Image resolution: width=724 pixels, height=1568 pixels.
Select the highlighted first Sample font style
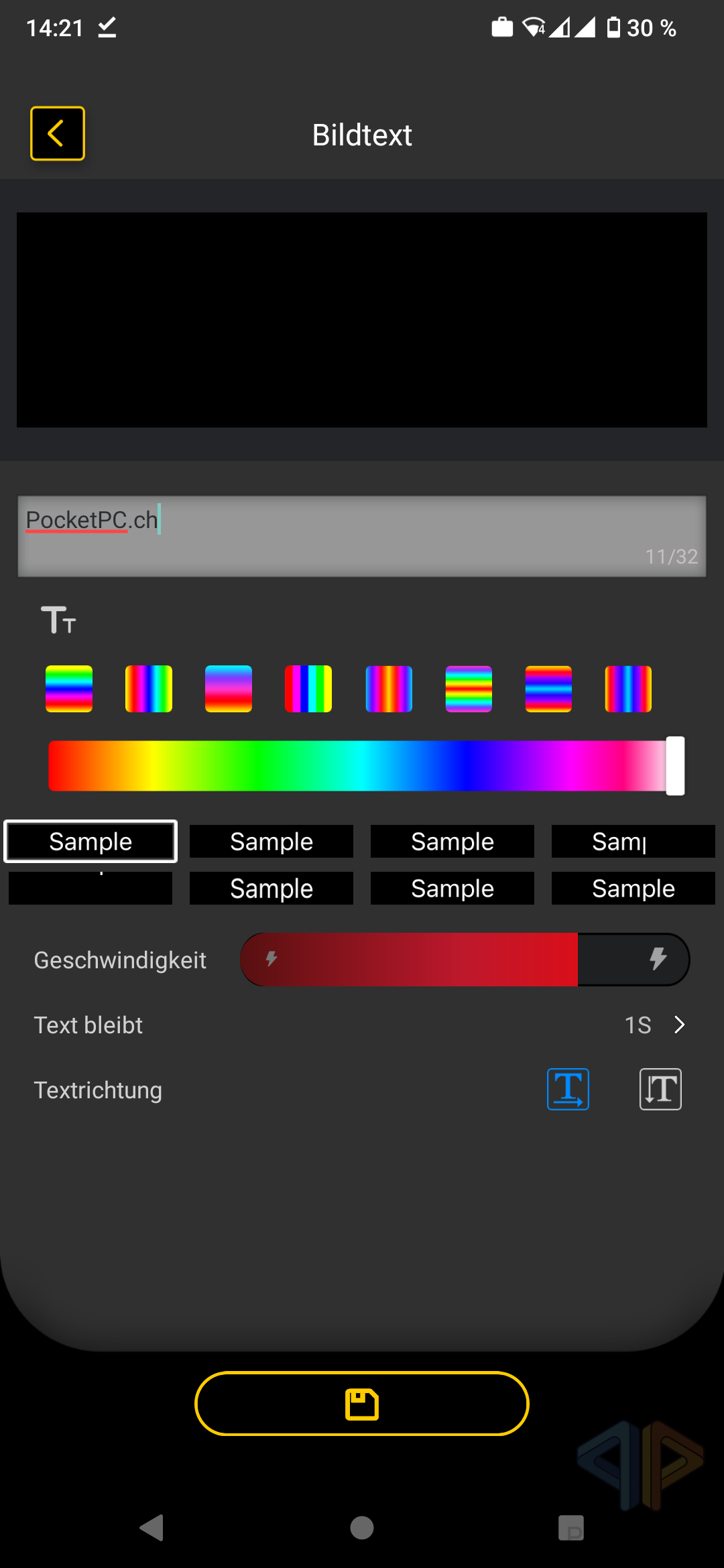(x=90, y=841)
